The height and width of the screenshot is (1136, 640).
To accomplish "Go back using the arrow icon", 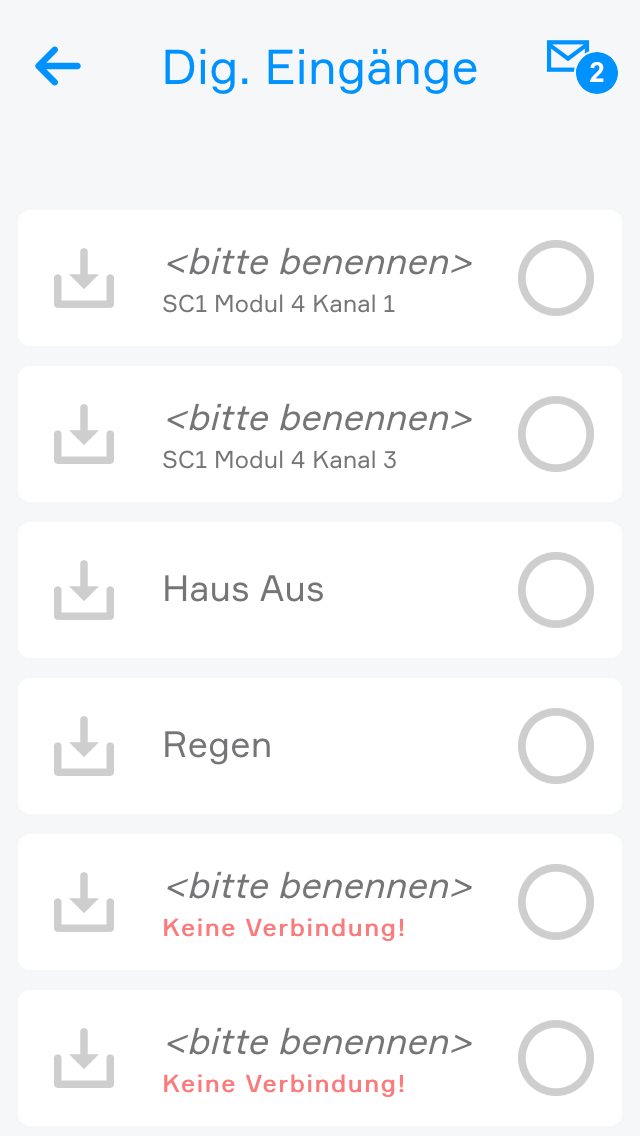I will (x=58, y=67).
